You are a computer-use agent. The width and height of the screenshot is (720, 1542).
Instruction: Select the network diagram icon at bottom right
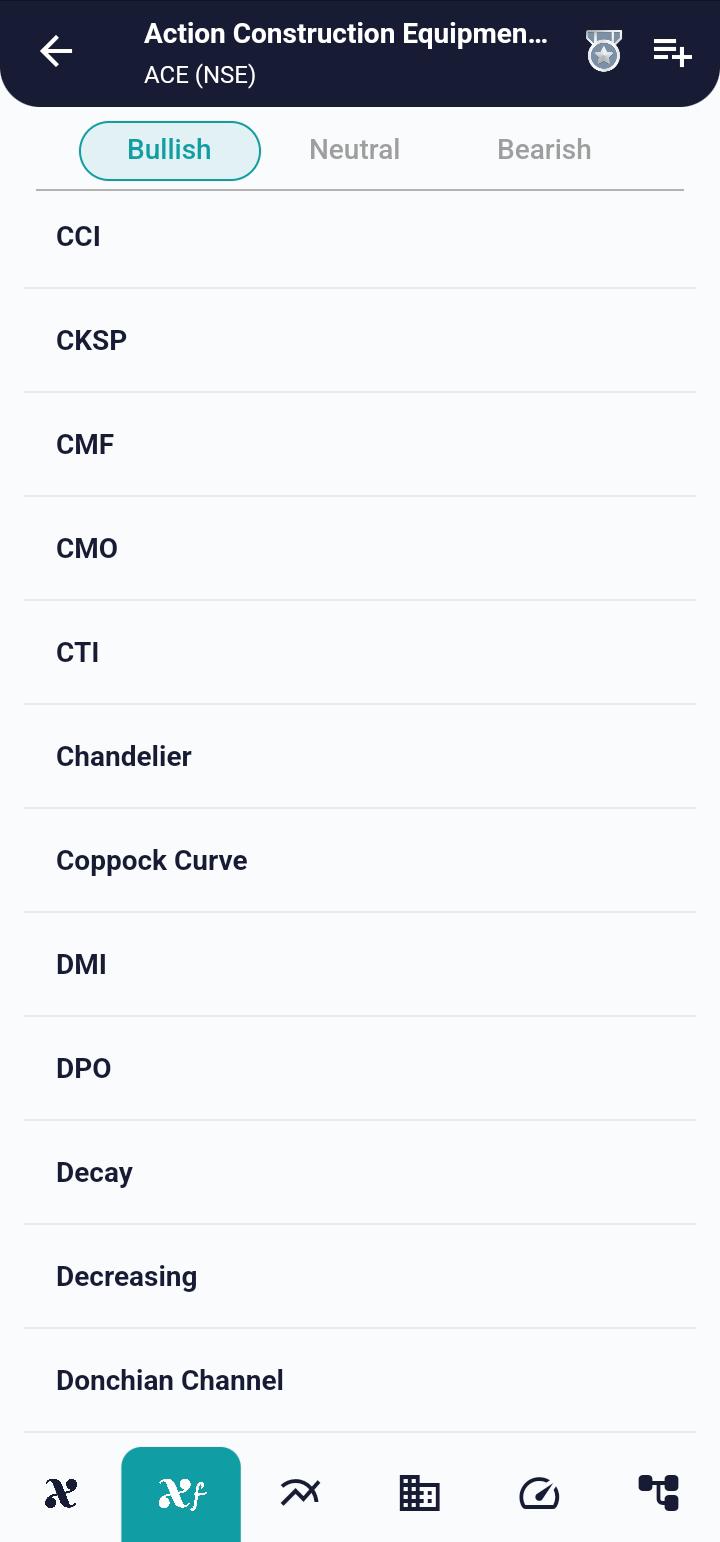pyautogui.click(x=658, y=1493)
